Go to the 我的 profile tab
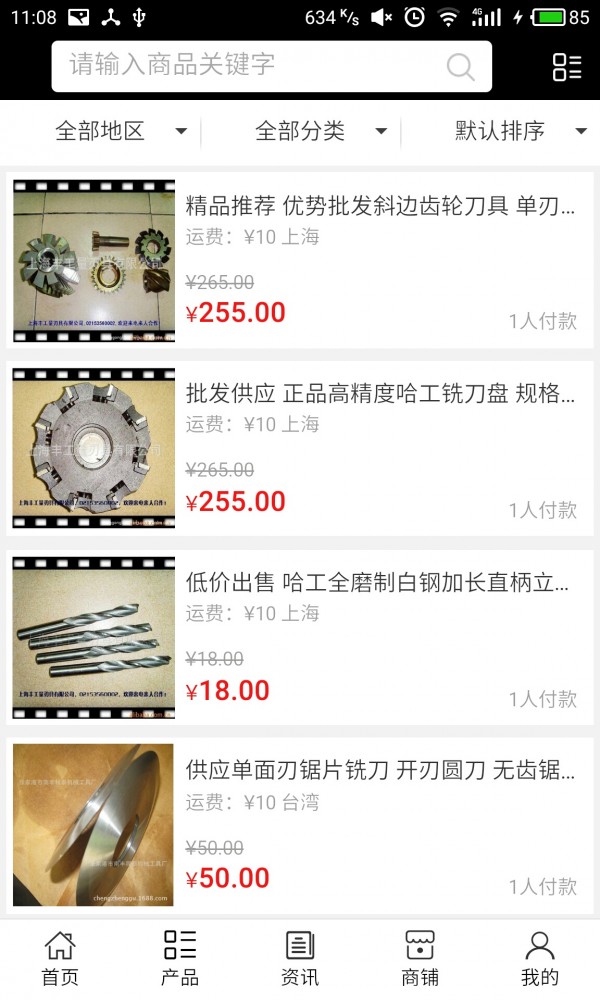This screenshot has height=1000, width=600. pyautogui.click(x=540, y=958)
